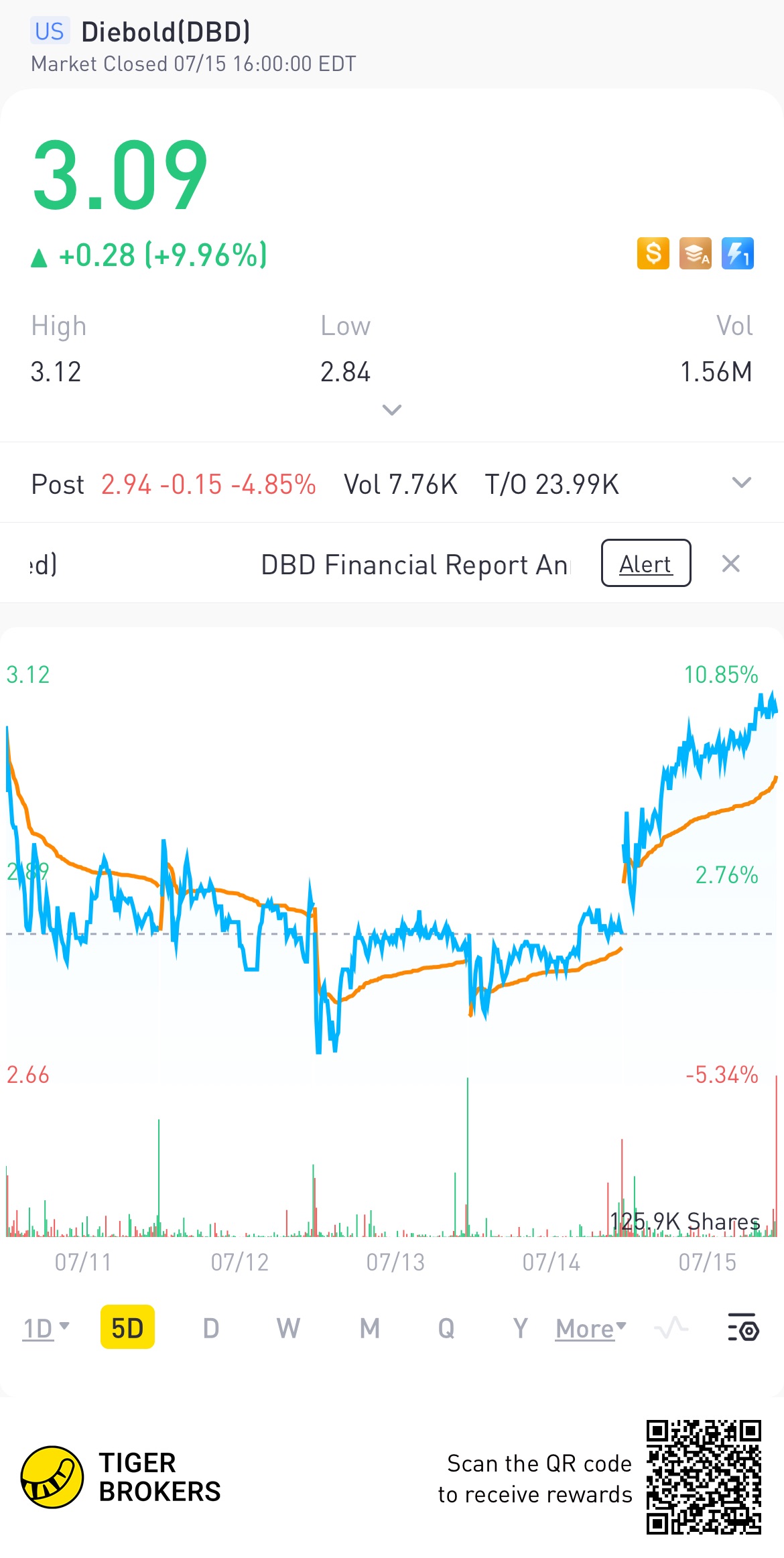Switch to the D daily chart

(210, 1327)
